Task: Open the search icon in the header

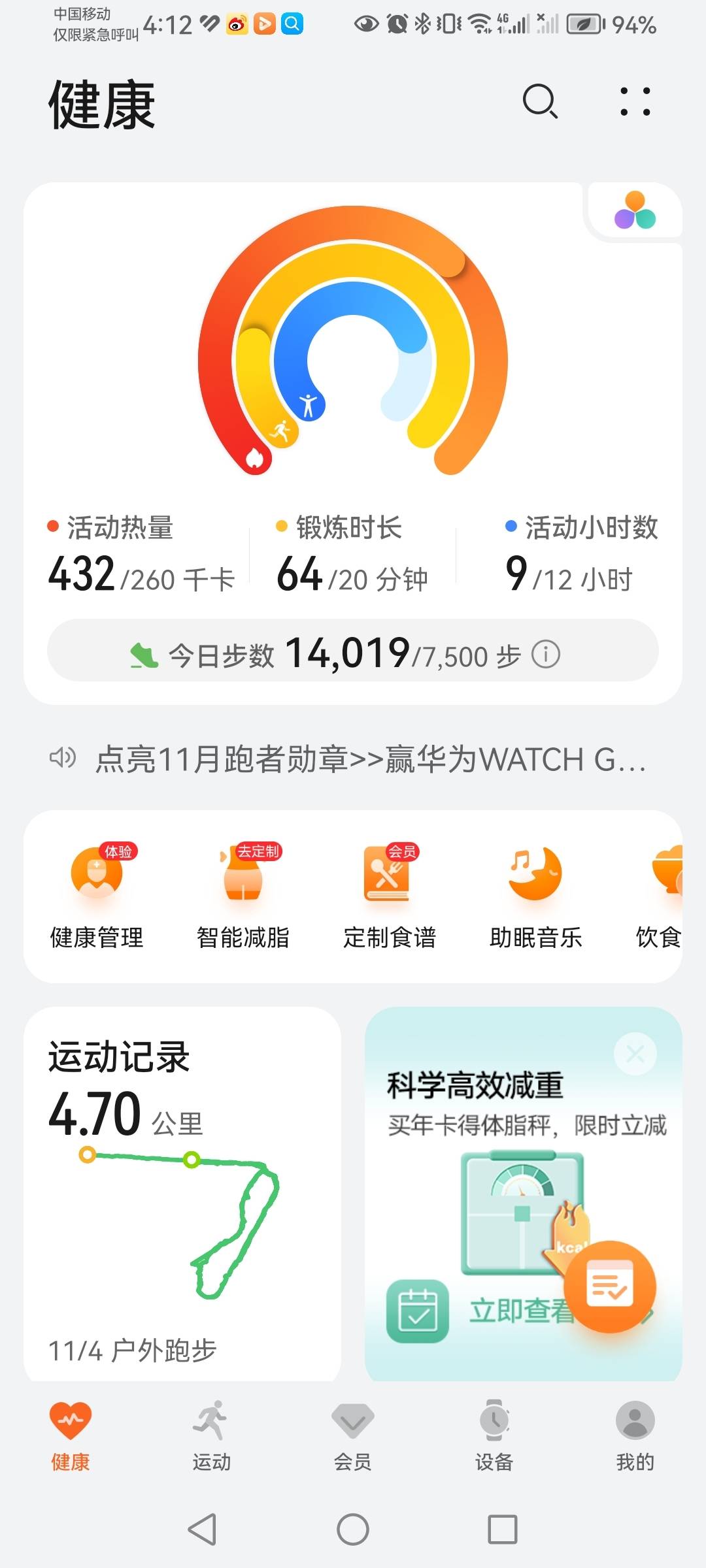Action: coord(538,102)
